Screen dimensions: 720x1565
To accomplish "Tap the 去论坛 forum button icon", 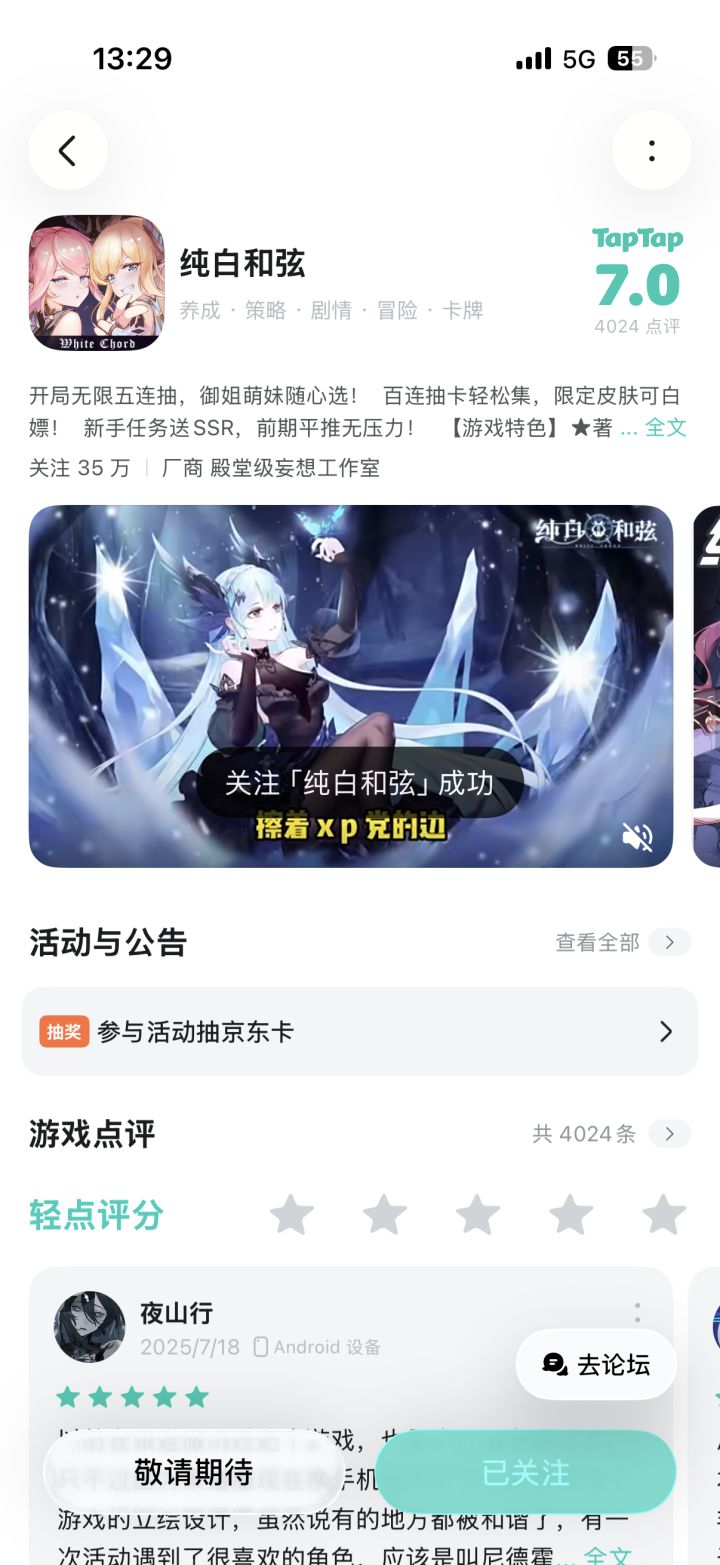I will 553,1364.
